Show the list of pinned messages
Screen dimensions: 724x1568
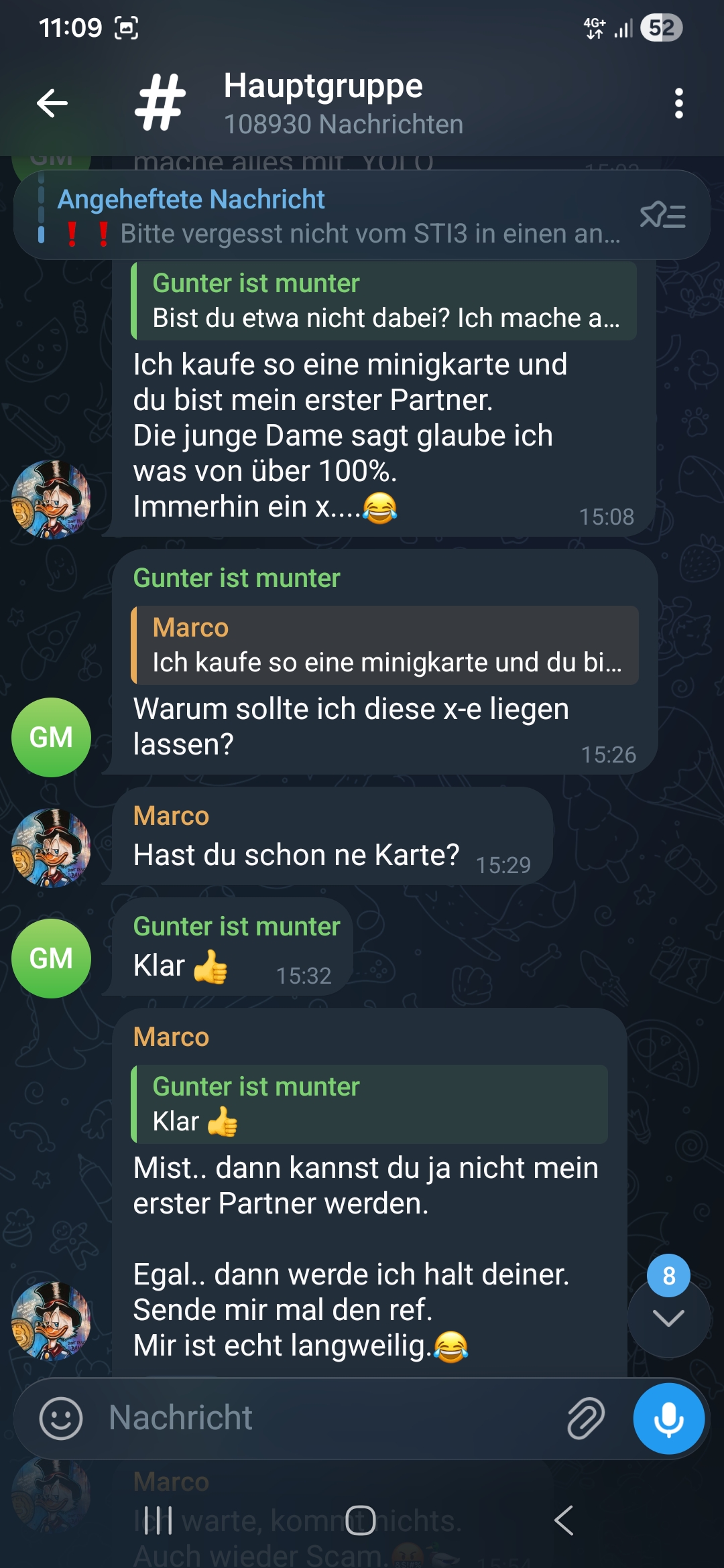(662, 216)
